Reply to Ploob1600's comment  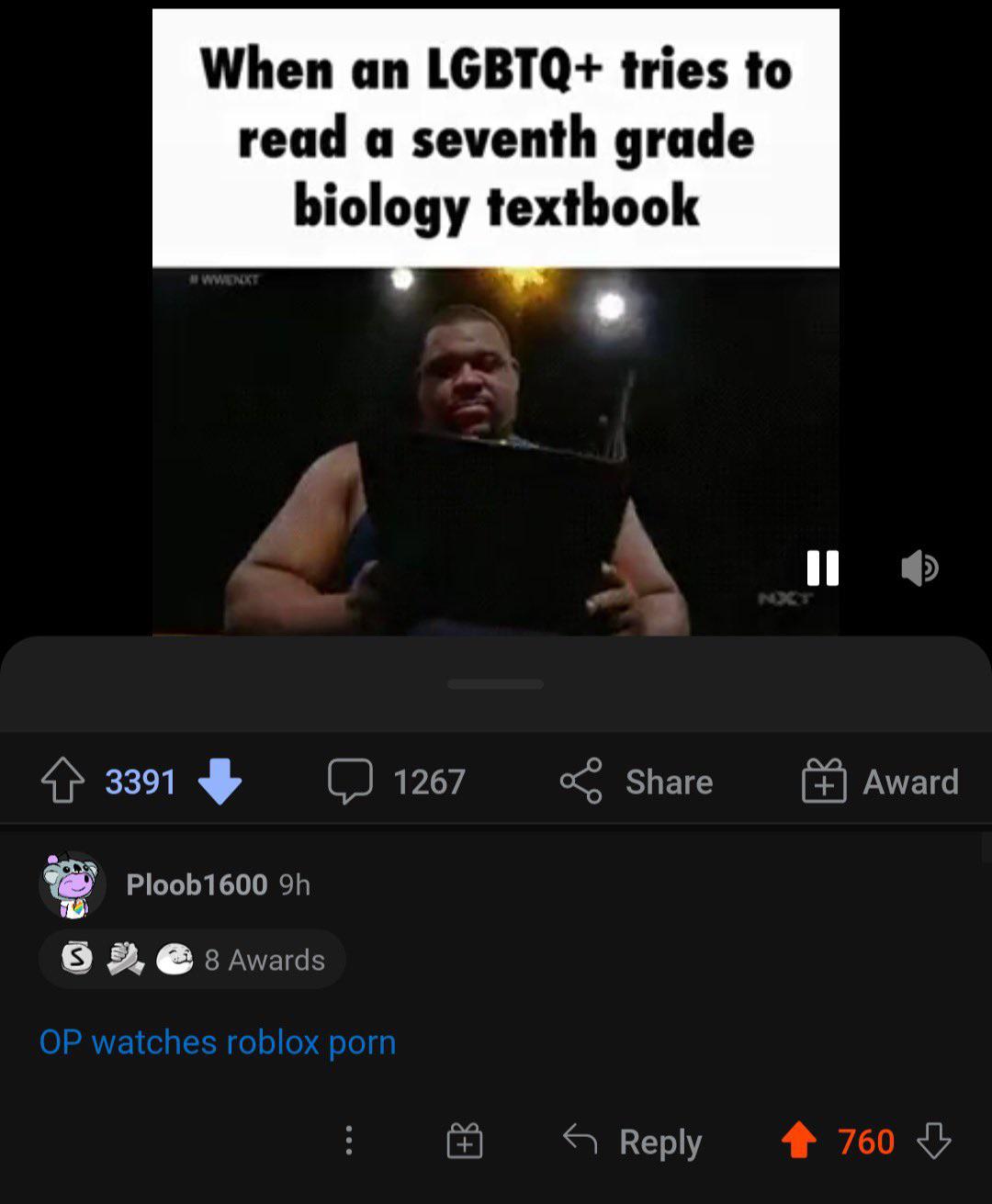click(632, 1141)
